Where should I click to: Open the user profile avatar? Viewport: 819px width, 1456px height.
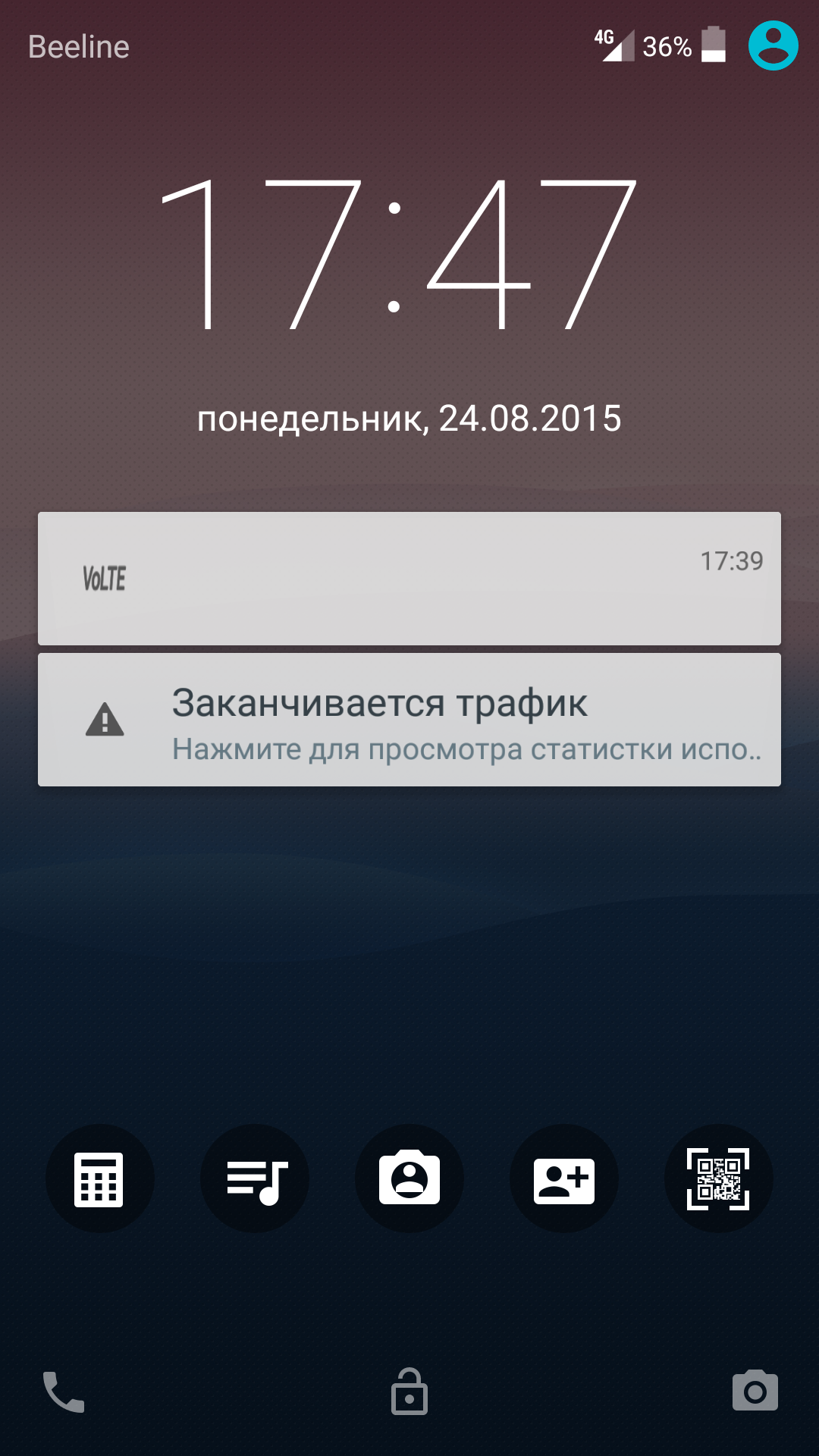pyautogui.click(x=773, y=45)
